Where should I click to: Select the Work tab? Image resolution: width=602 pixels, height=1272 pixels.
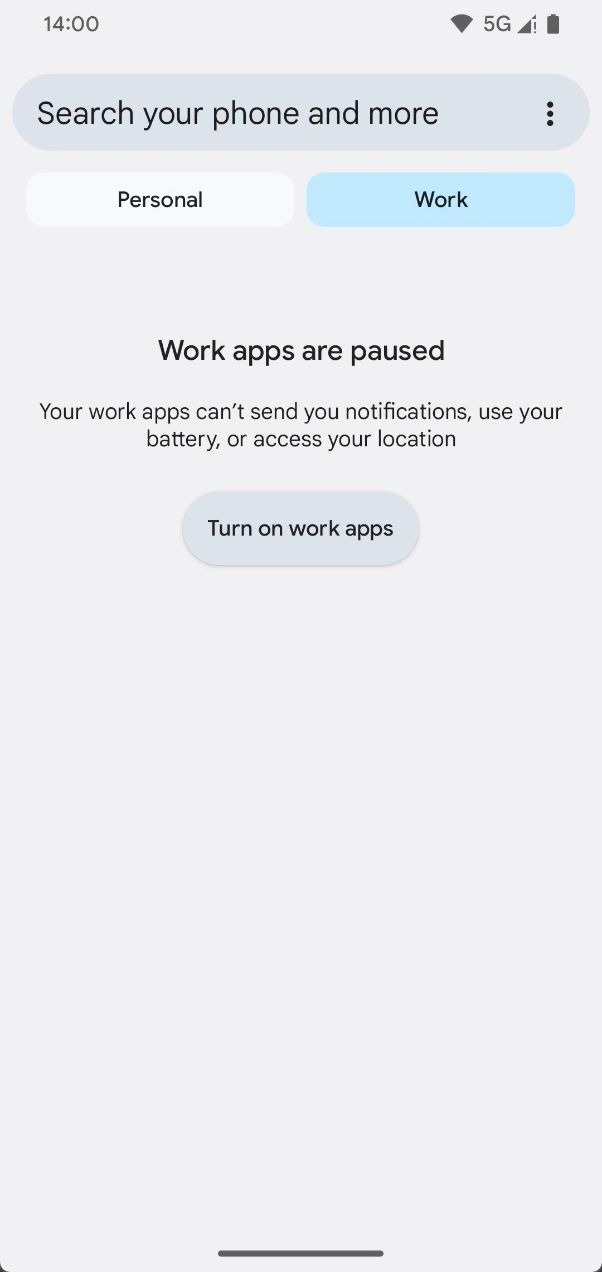click(x=441, y=200)
